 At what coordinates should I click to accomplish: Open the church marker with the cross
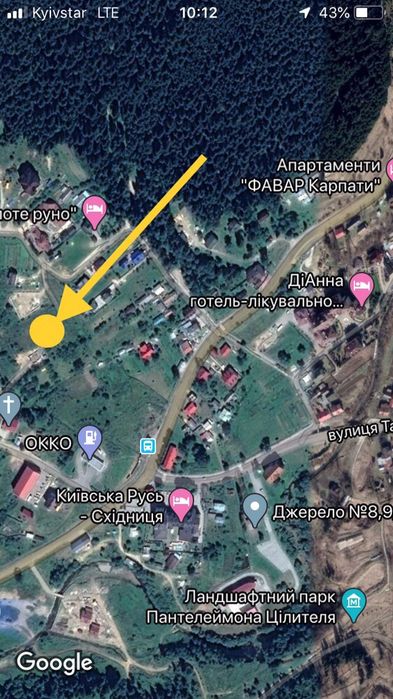9,409
